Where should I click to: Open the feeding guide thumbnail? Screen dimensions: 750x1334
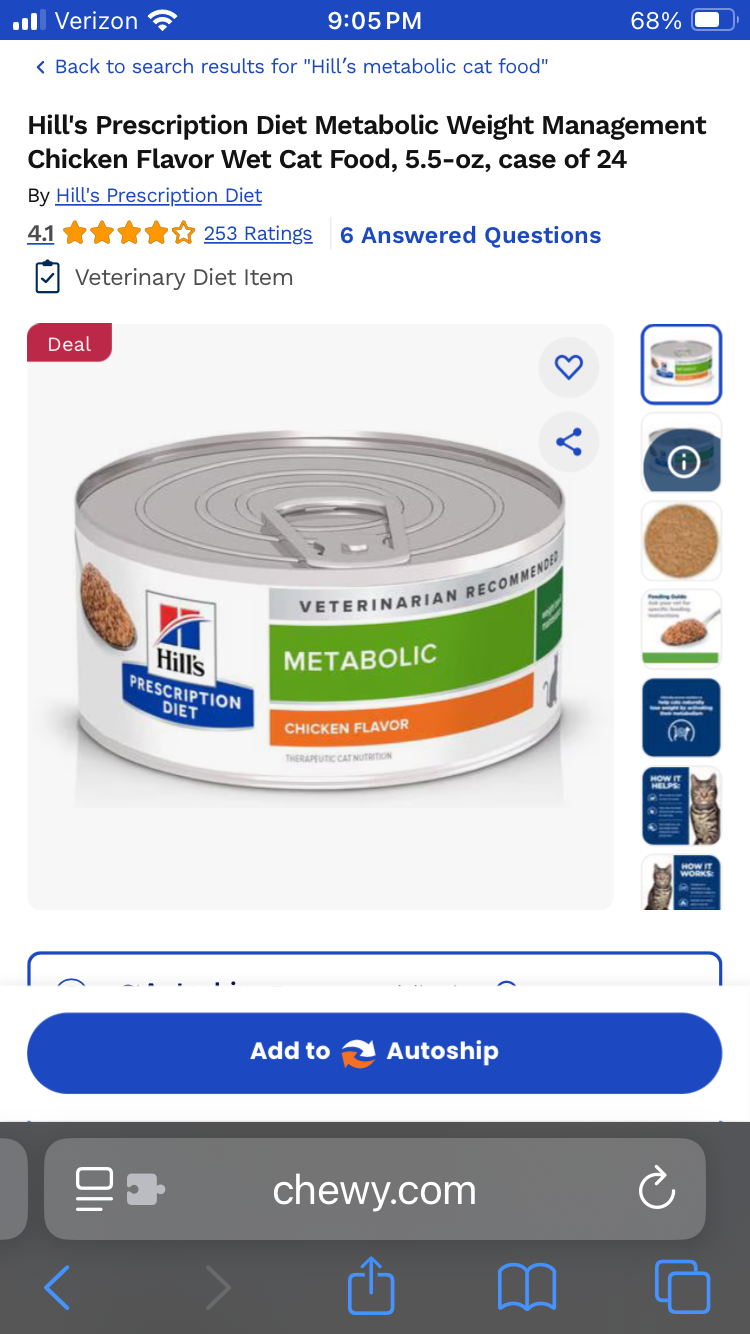pos(681,628)
